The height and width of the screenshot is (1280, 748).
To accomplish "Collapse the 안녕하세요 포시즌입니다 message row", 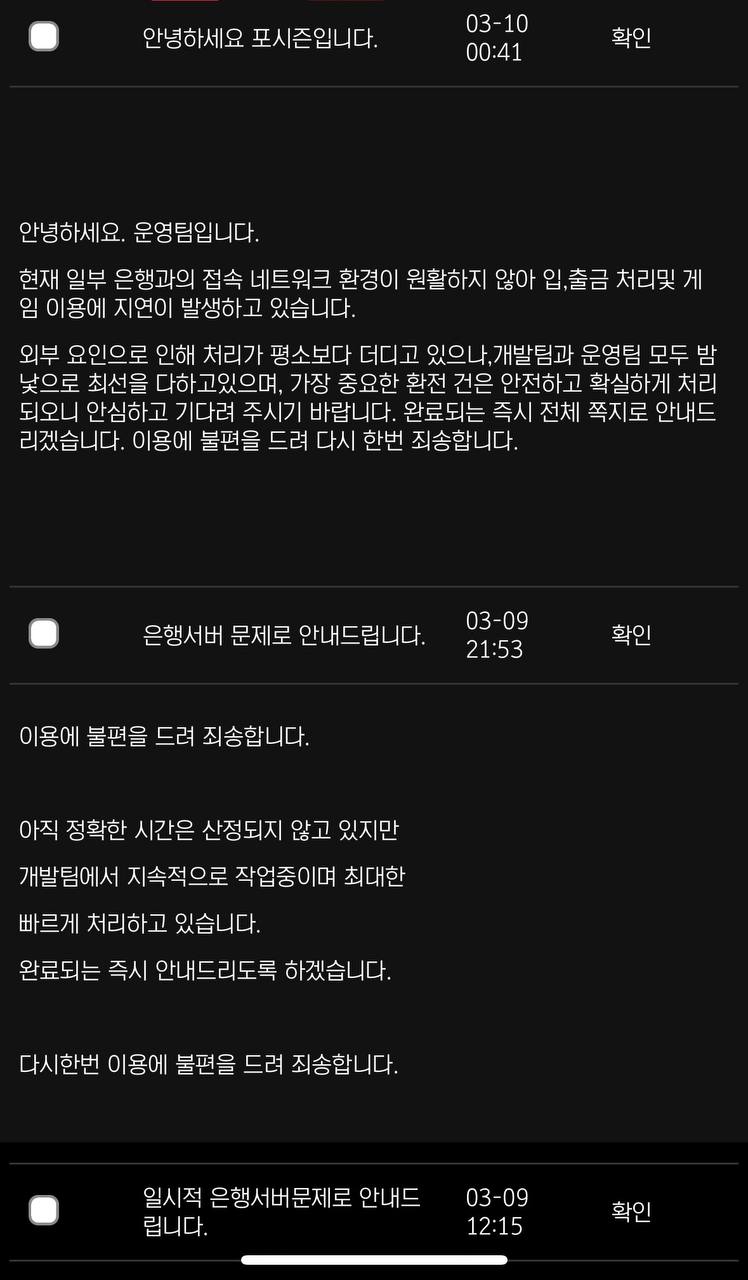I will (x=260, y=39).
